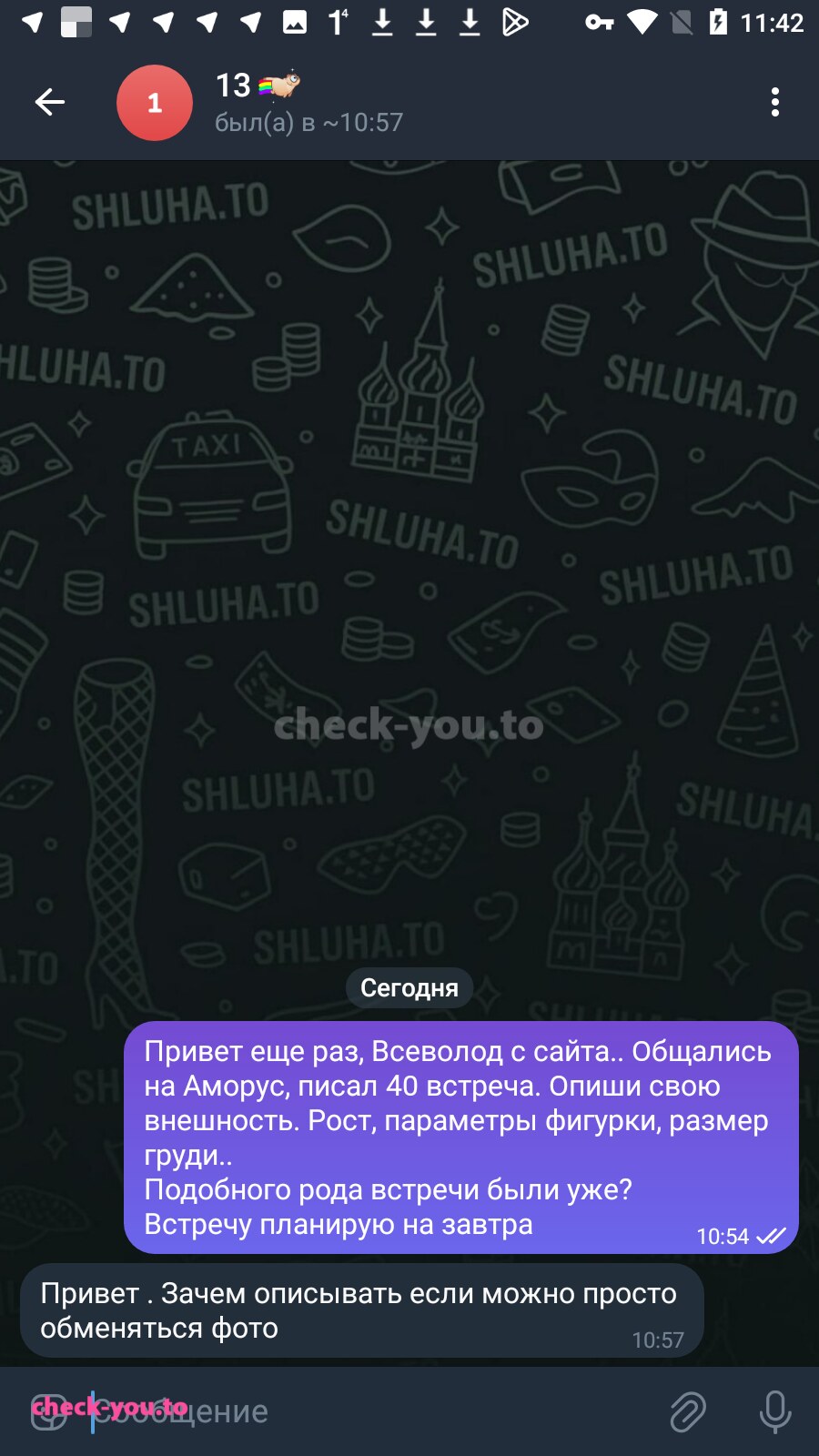Tap the voice message microphone
819x1456 pixels.
coord(774,1411)
